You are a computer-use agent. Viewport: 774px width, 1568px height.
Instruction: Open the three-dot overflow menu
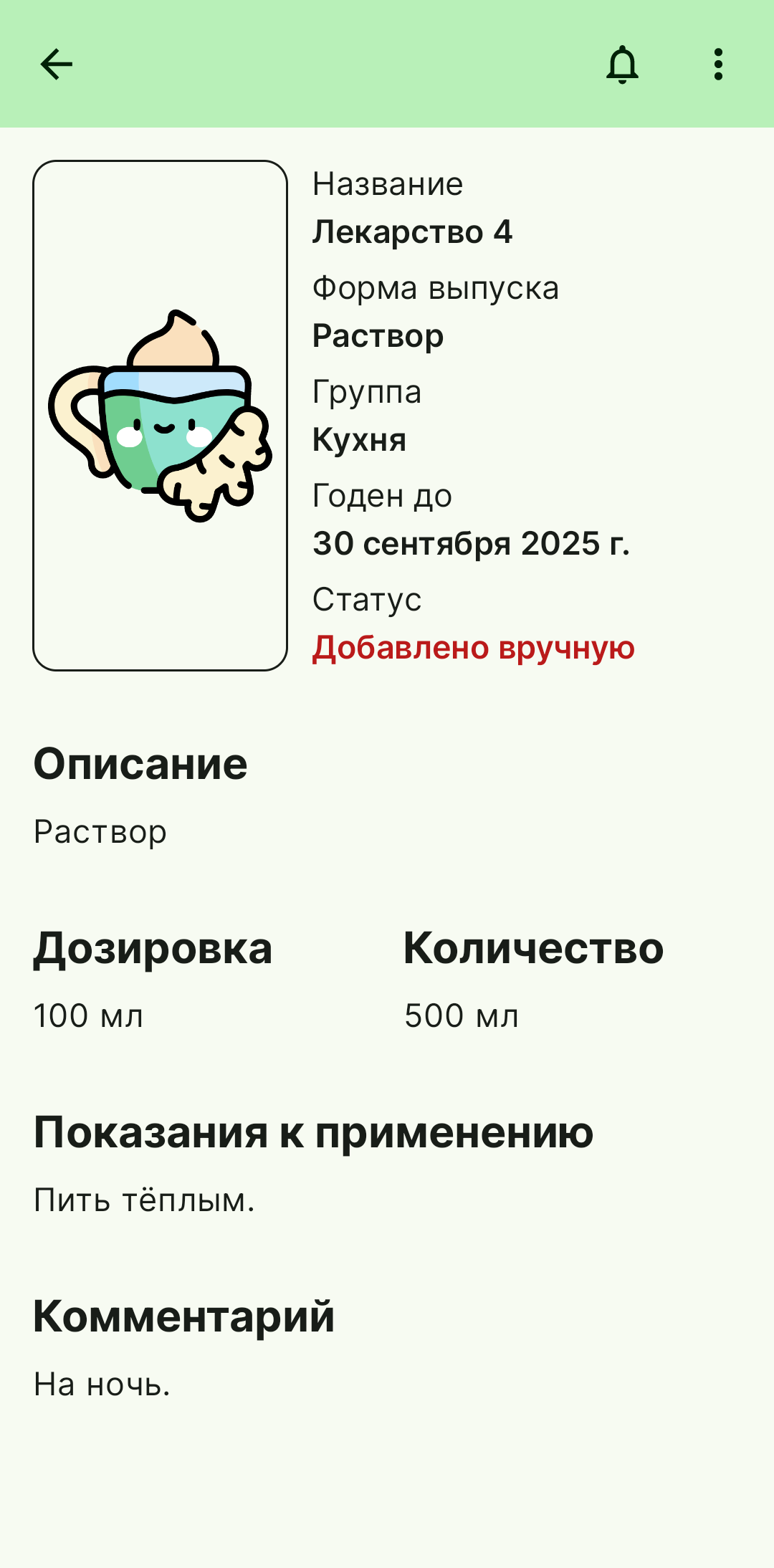(718, 64)
